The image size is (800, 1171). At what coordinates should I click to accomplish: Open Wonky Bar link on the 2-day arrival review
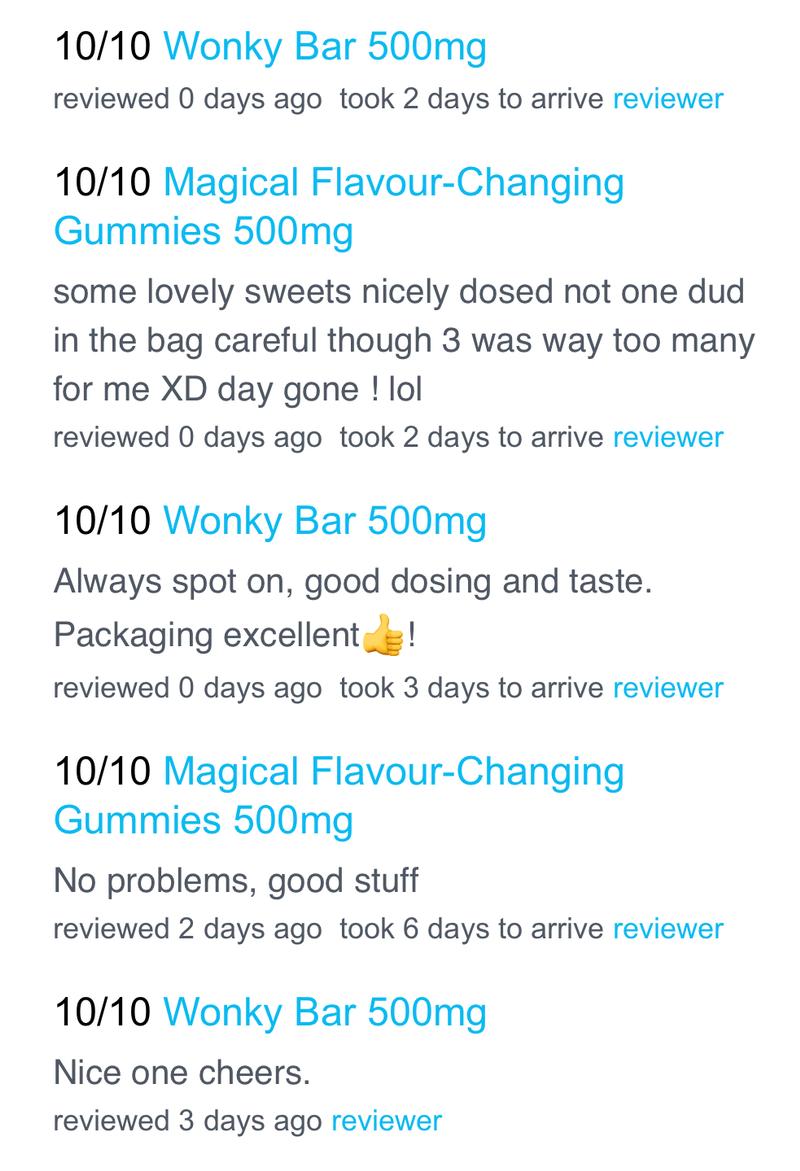coord(324,47)
